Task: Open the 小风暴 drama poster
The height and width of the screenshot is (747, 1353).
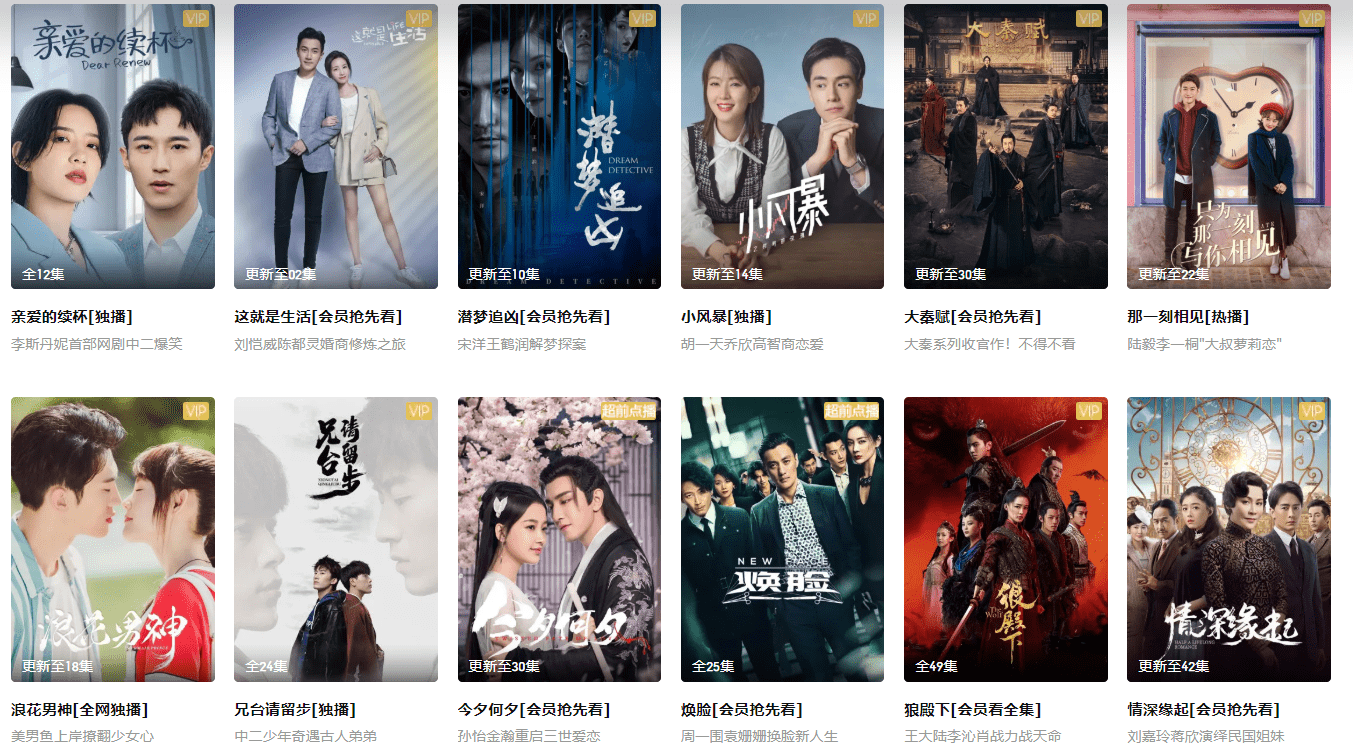Action: point(782,146)
